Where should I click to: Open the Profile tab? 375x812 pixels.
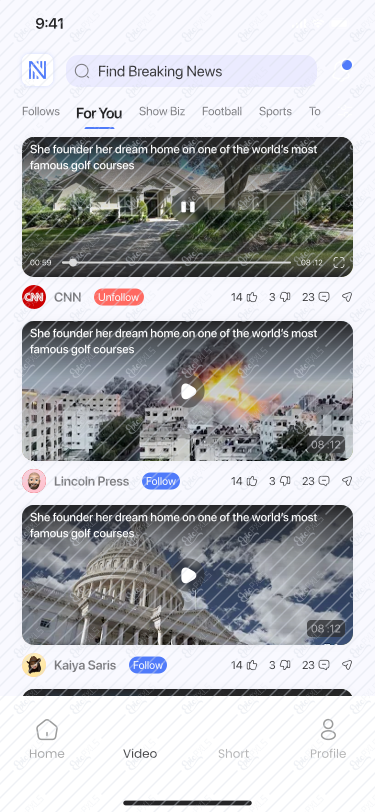[x=328, y=739]
